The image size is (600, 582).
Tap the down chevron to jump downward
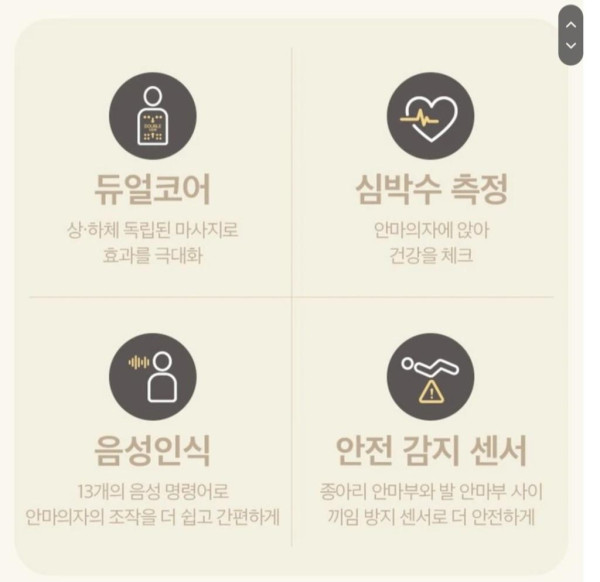point(571,46)
